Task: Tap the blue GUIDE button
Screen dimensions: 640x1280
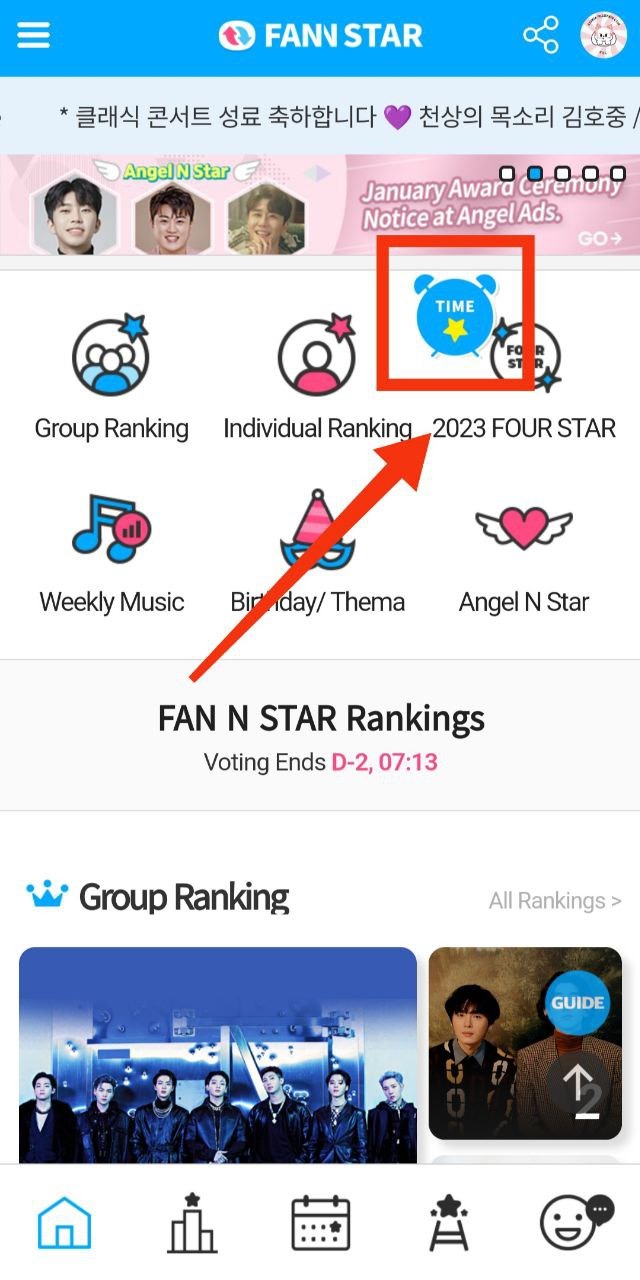Action: 578,1002
